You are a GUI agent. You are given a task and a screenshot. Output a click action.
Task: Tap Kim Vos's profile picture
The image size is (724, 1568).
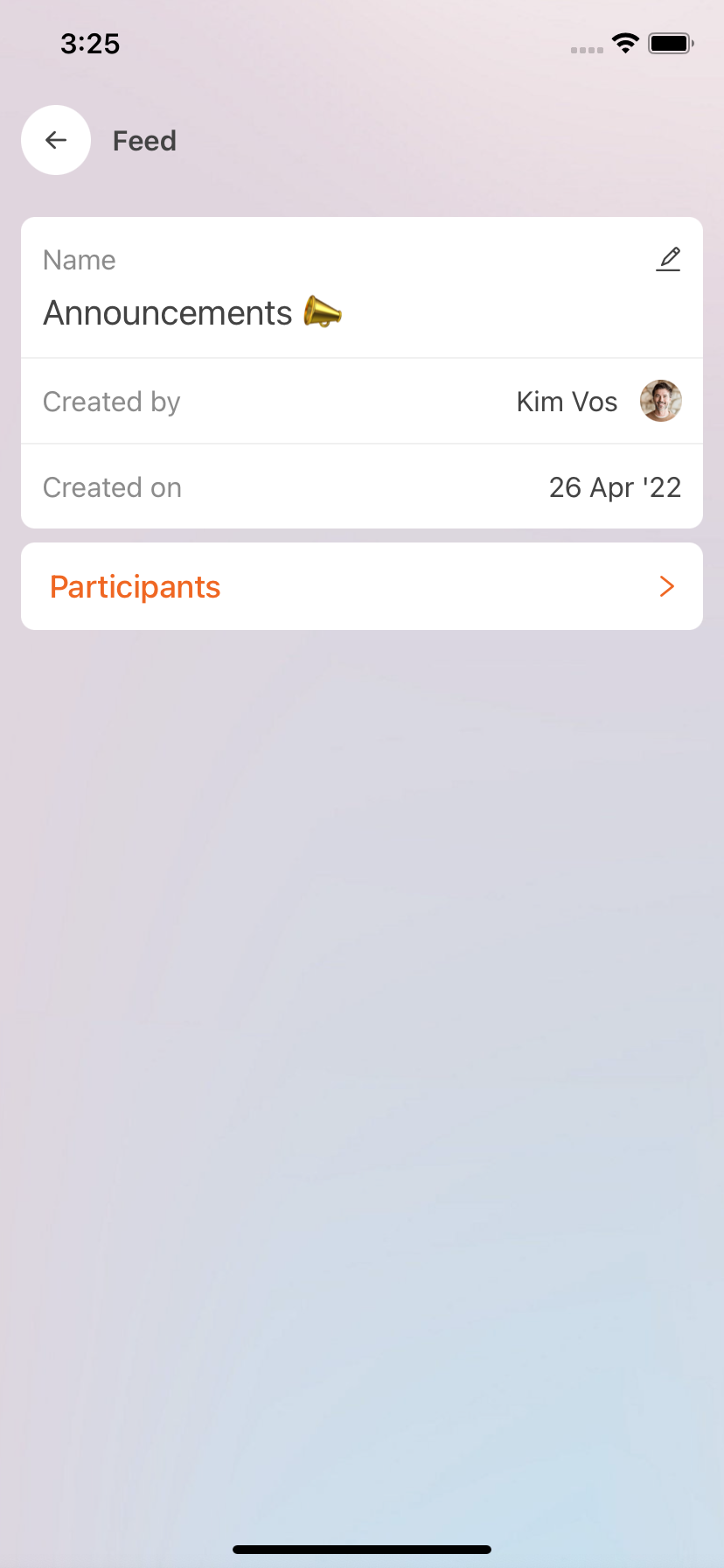pyautogui.click(x=660, y=401)
